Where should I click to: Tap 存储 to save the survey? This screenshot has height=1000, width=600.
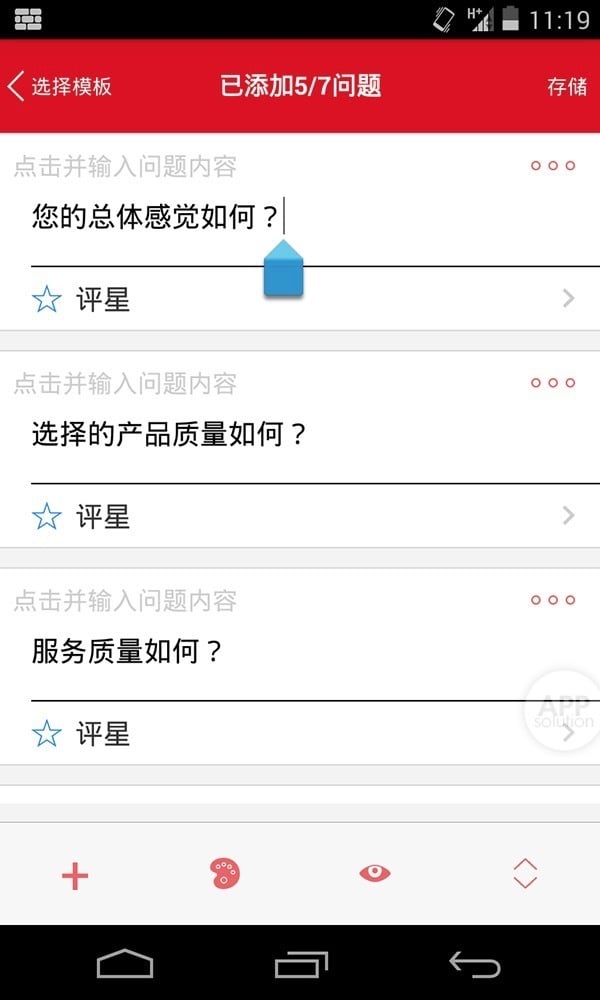pos(566,86)
